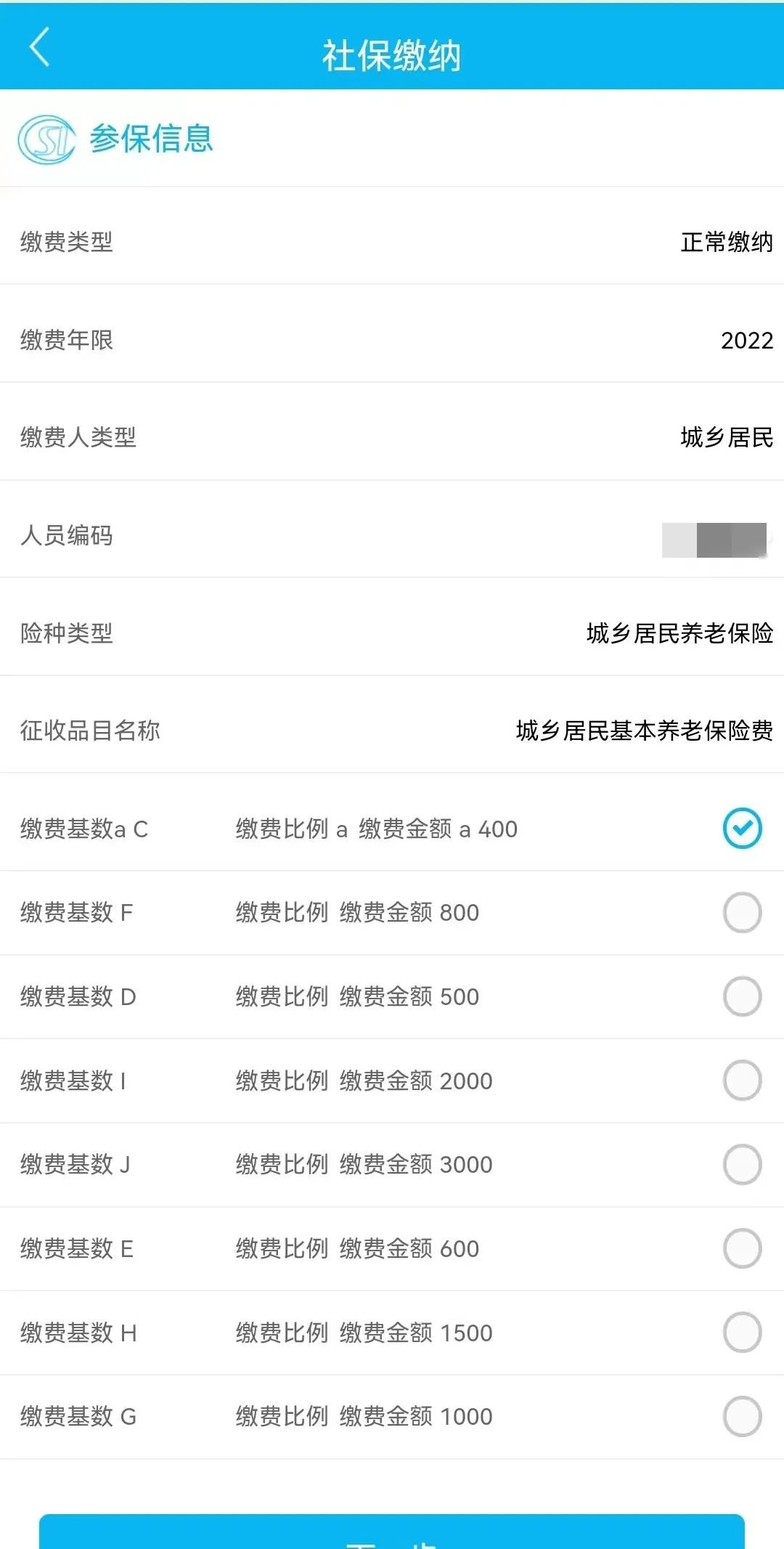Select the 400 payment amount option
This screenshot has height=1549, width=784.
[742, 828]
